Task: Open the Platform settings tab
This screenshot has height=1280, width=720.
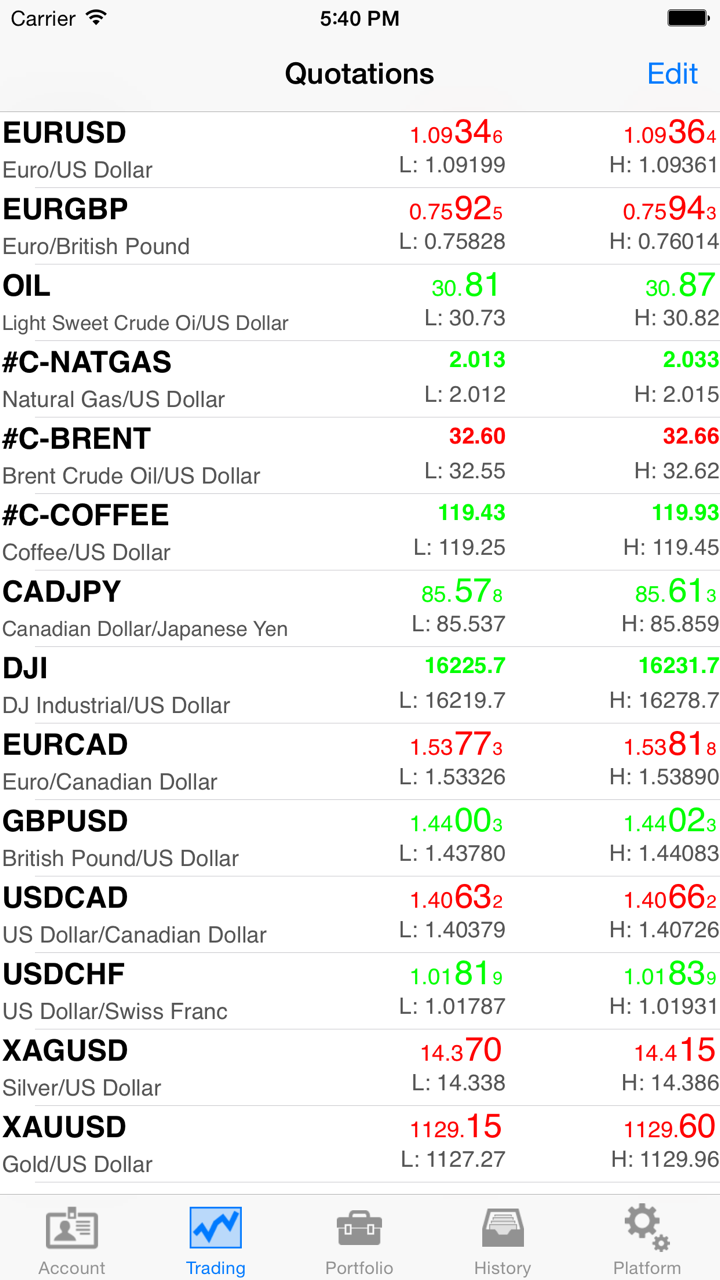Action: point(646,1239)
